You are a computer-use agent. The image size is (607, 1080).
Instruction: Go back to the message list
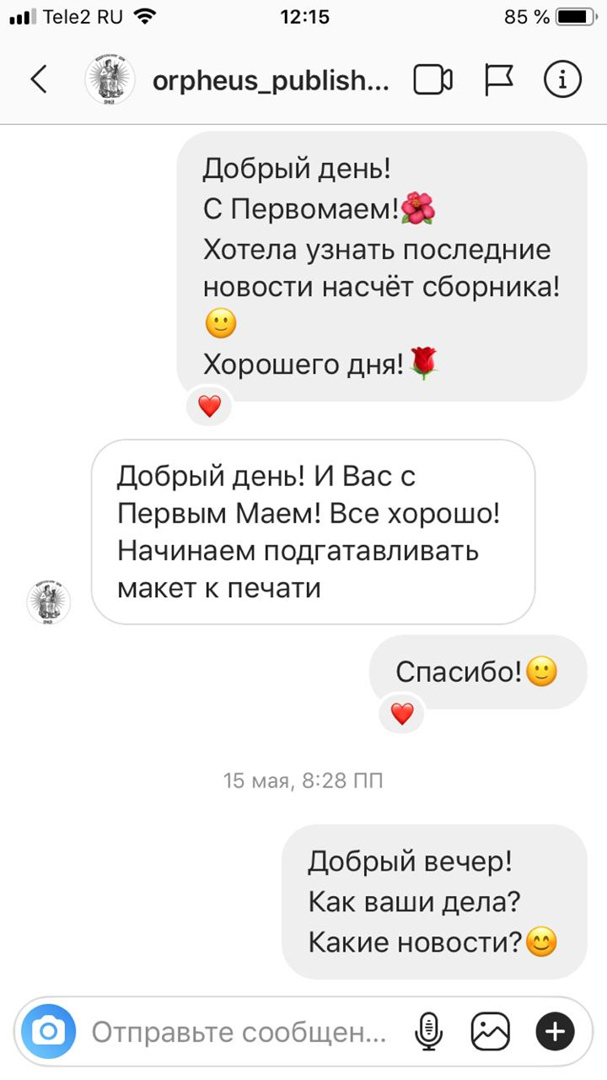pyautogui.click(x=39, y=80)
